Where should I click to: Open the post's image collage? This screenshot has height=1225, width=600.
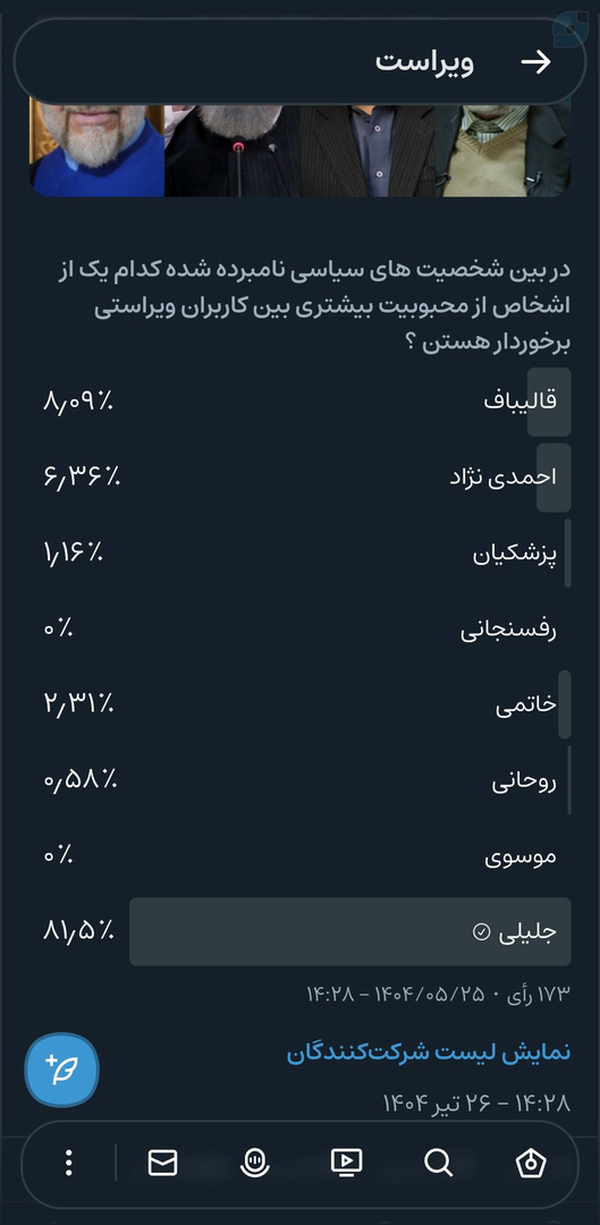pyautogui.click(x=300, y=150)
